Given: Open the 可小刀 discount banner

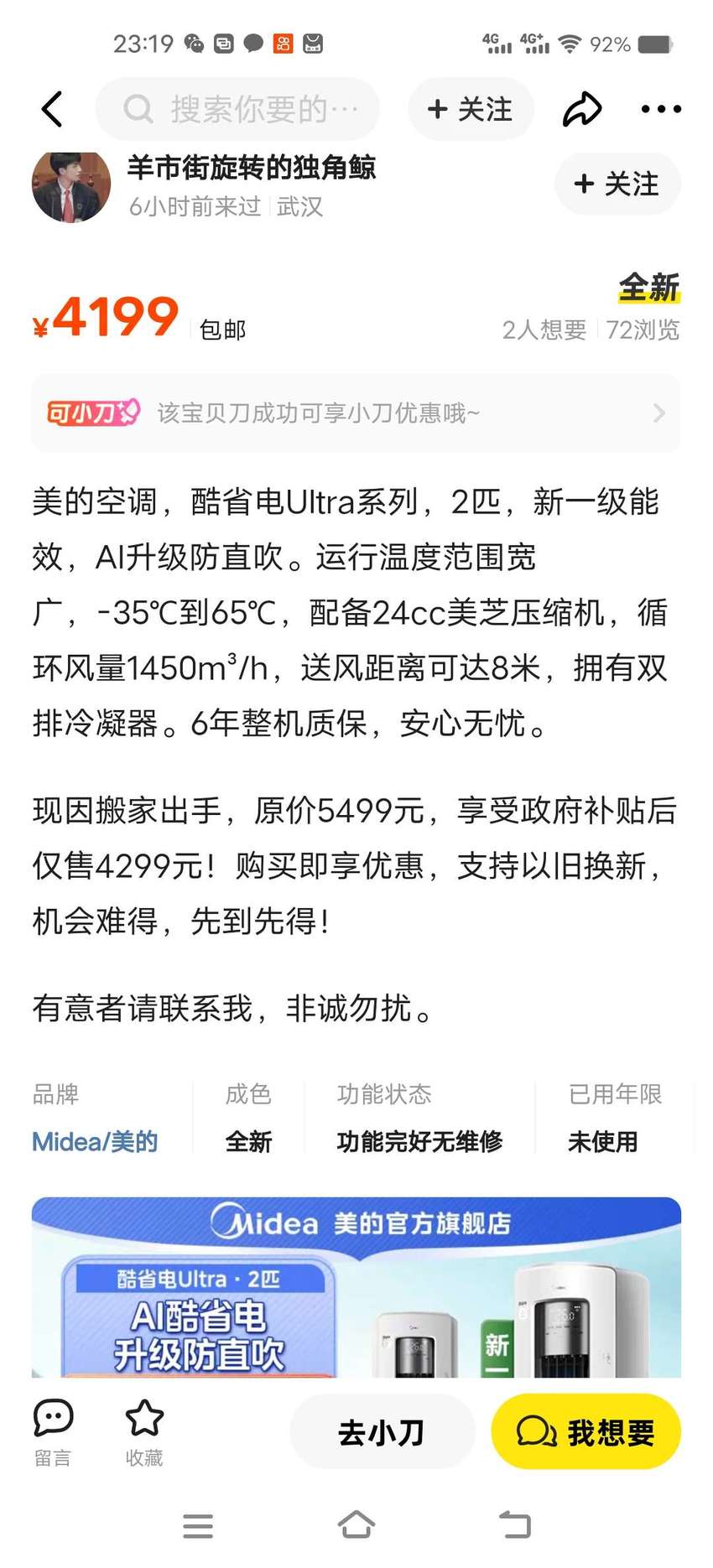Looking at the screenshot, I should 356,413.
